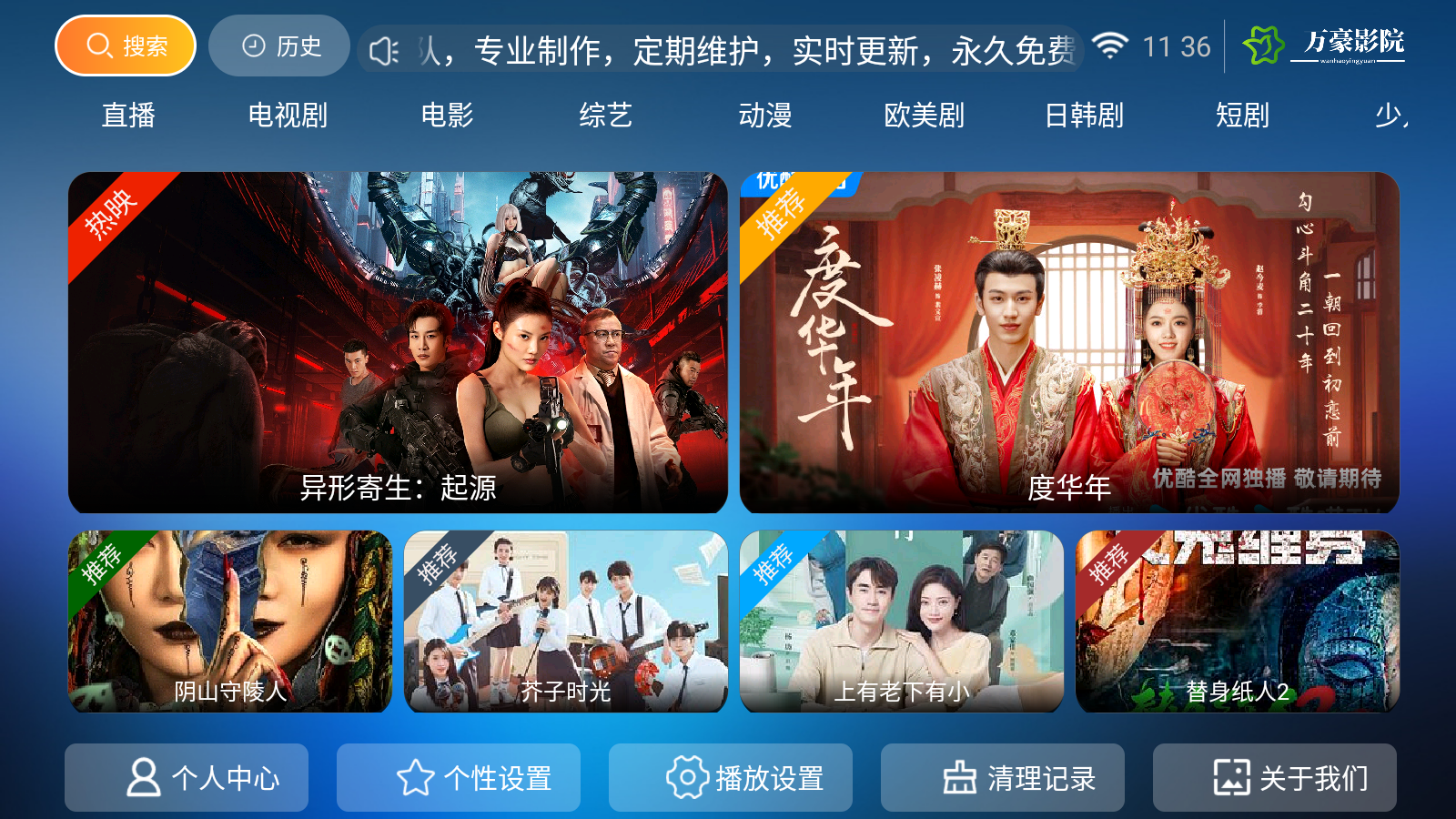Open the 动漫 anime tab

(764, 116)
